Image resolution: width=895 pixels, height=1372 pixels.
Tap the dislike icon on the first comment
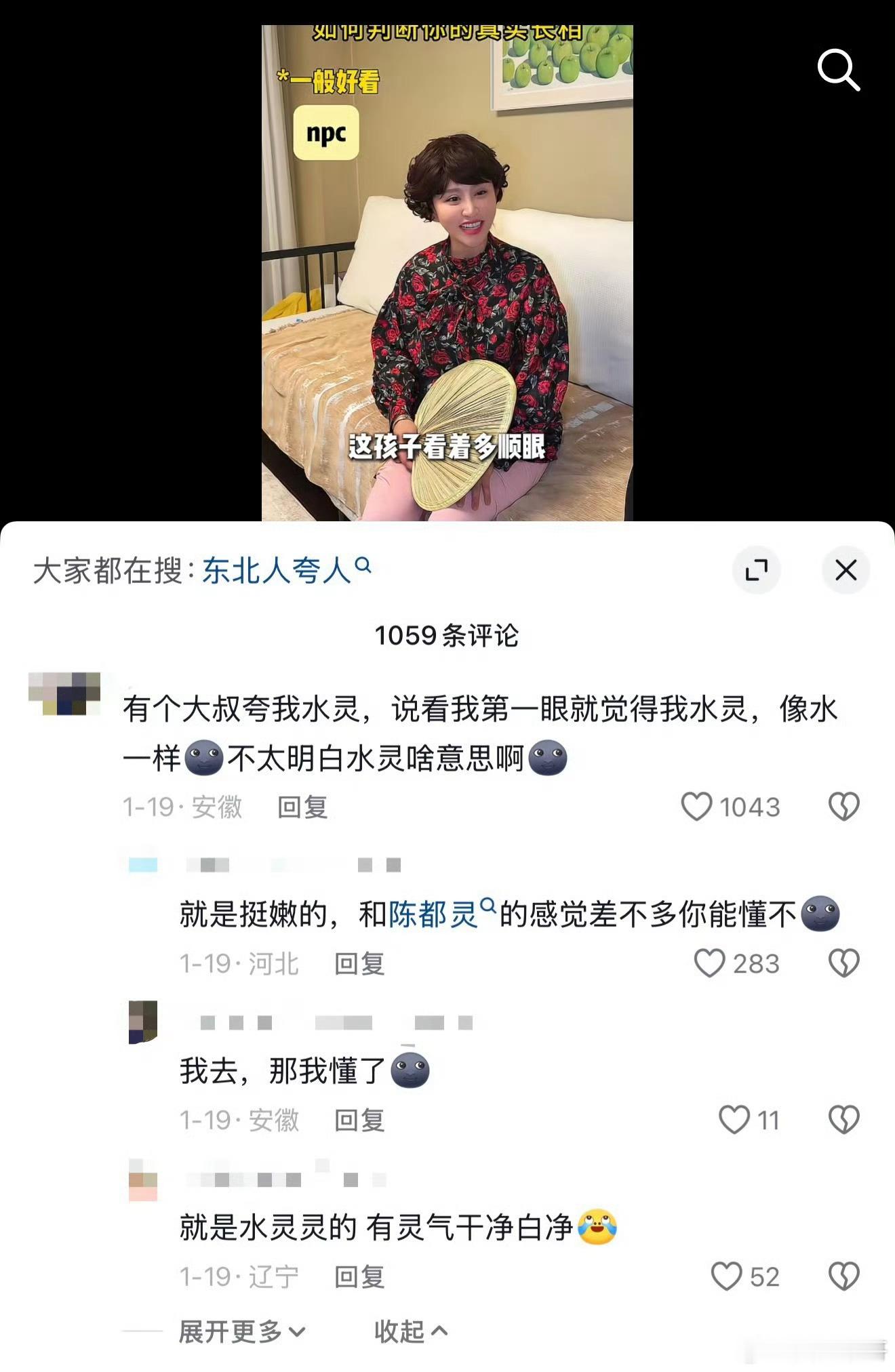click(x=843, y=807)
